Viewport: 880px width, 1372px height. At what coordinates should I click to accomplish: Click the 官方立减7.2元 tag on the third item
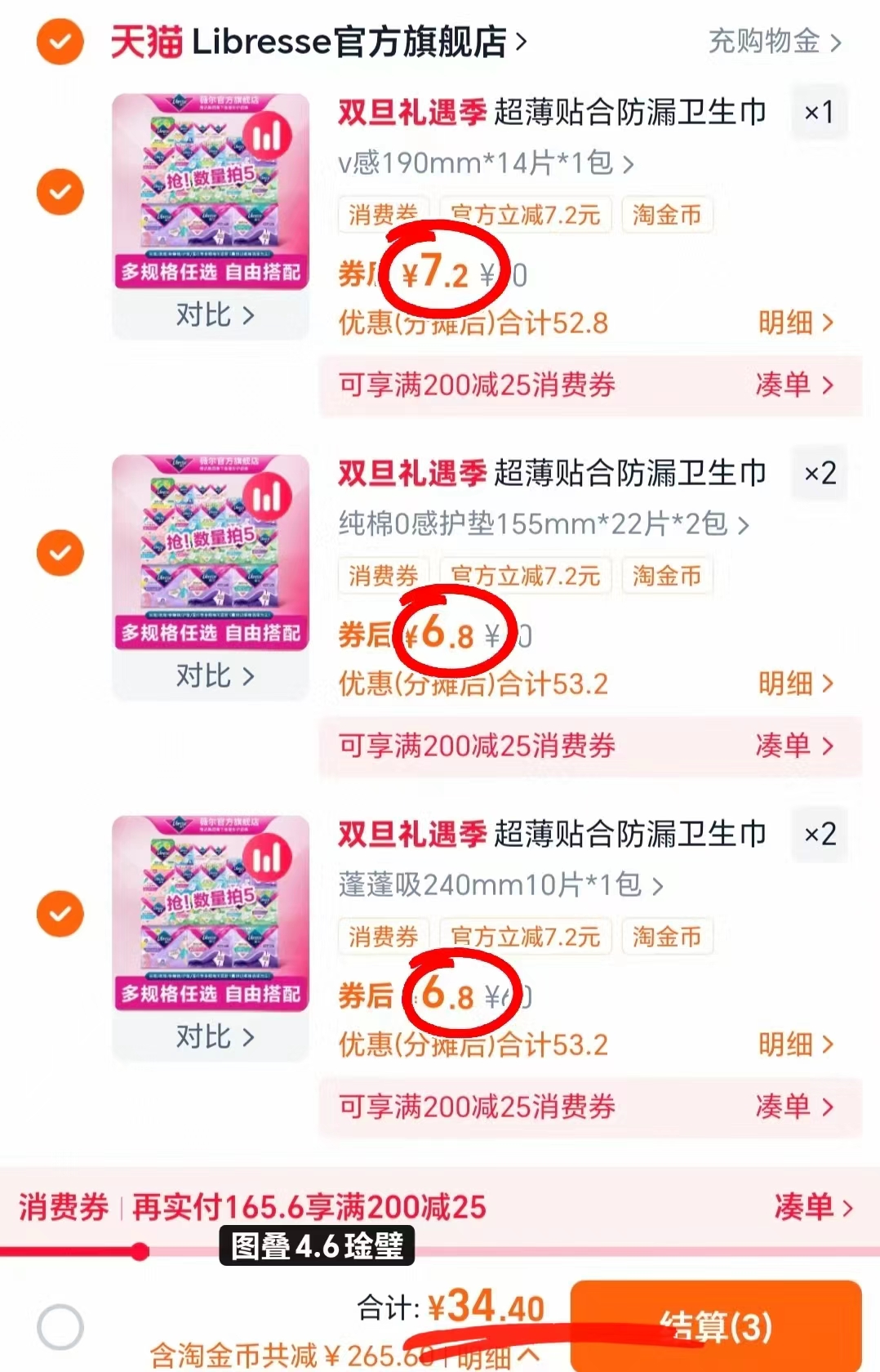[x=525, y=937]
